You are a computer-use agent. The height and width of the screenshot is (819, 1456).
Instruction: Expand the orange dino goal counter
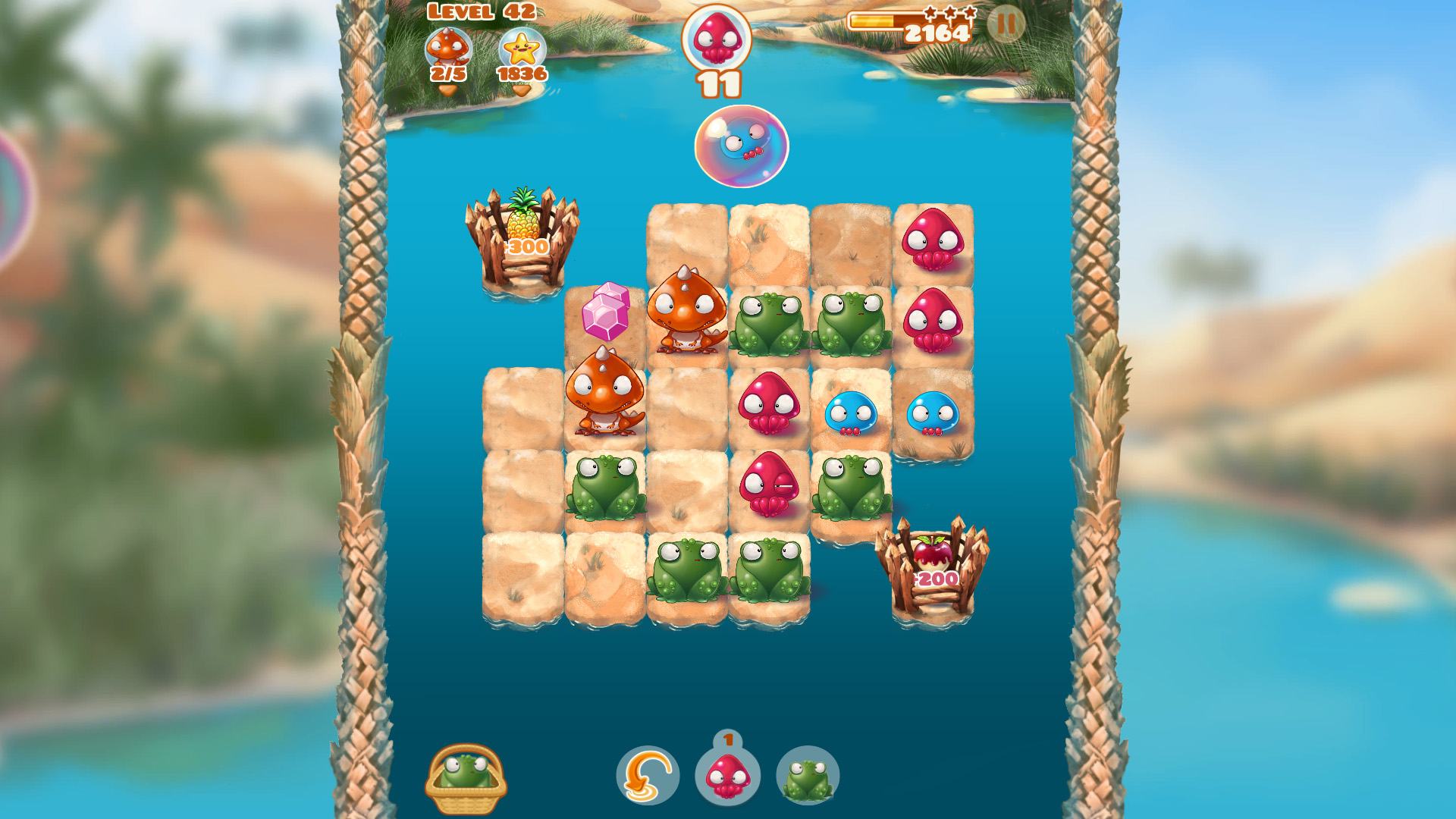pyautogui.click(x=447, y=55)
